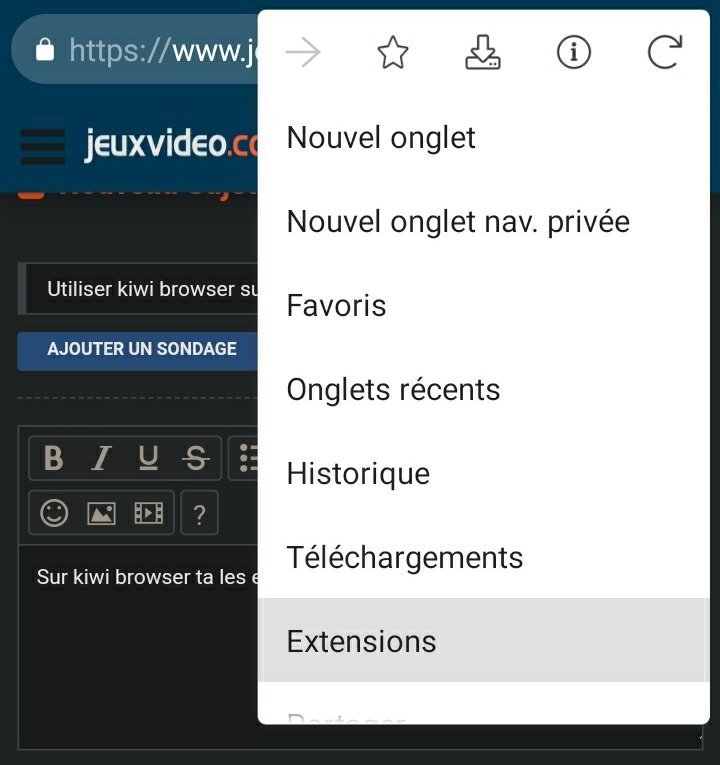Insert an image into the message
This screenshot has height=765, width=720.
coord(101,514)
